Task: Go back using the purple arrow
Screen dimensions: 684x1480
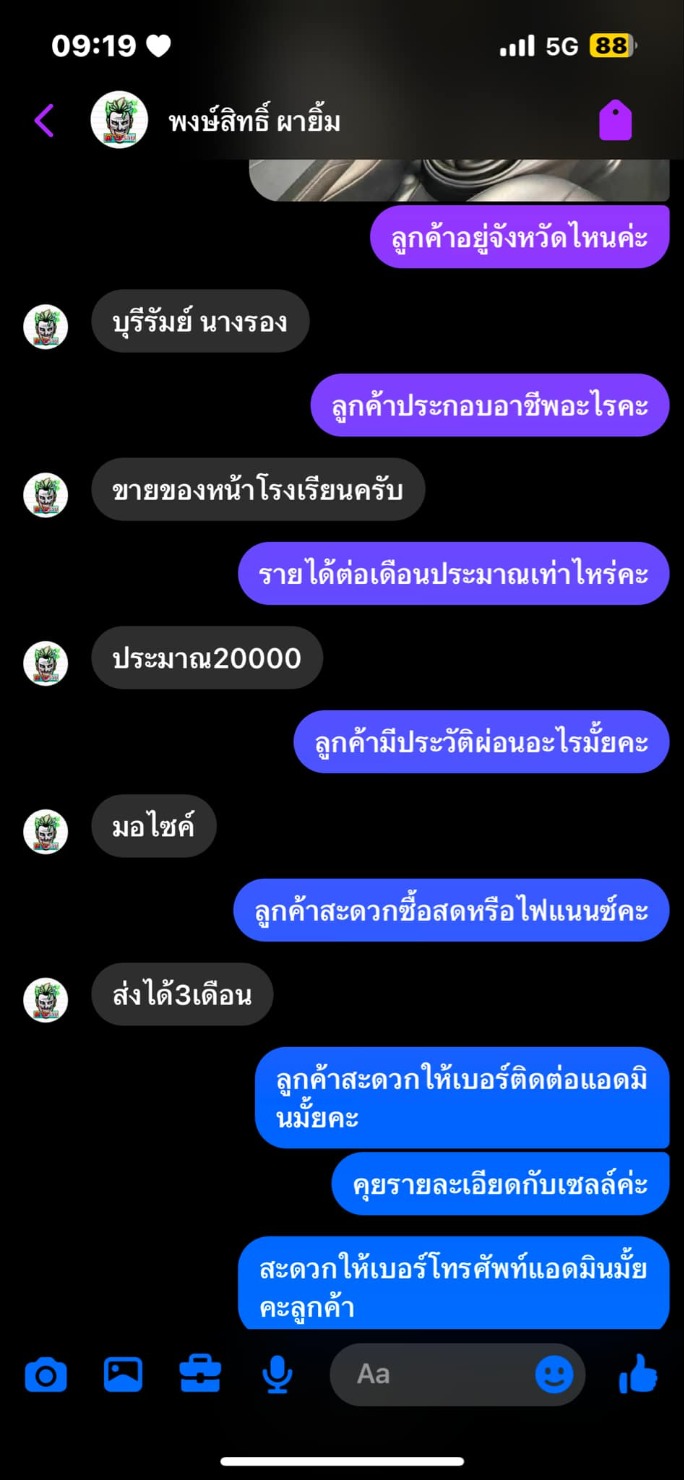Action: [44, 121]
